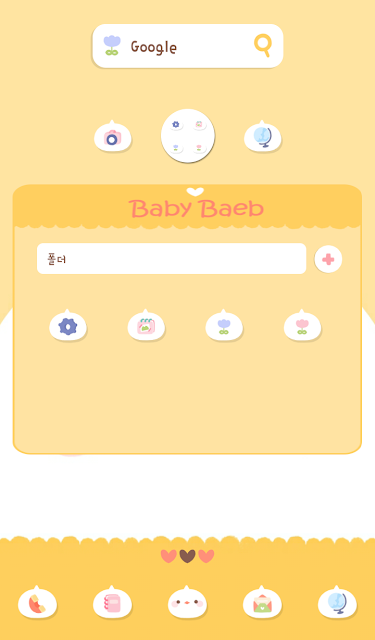The image size is (375, 640).
Task: Open the round folder with four apps
Action: pyautogui.click(x=188, y=136)
